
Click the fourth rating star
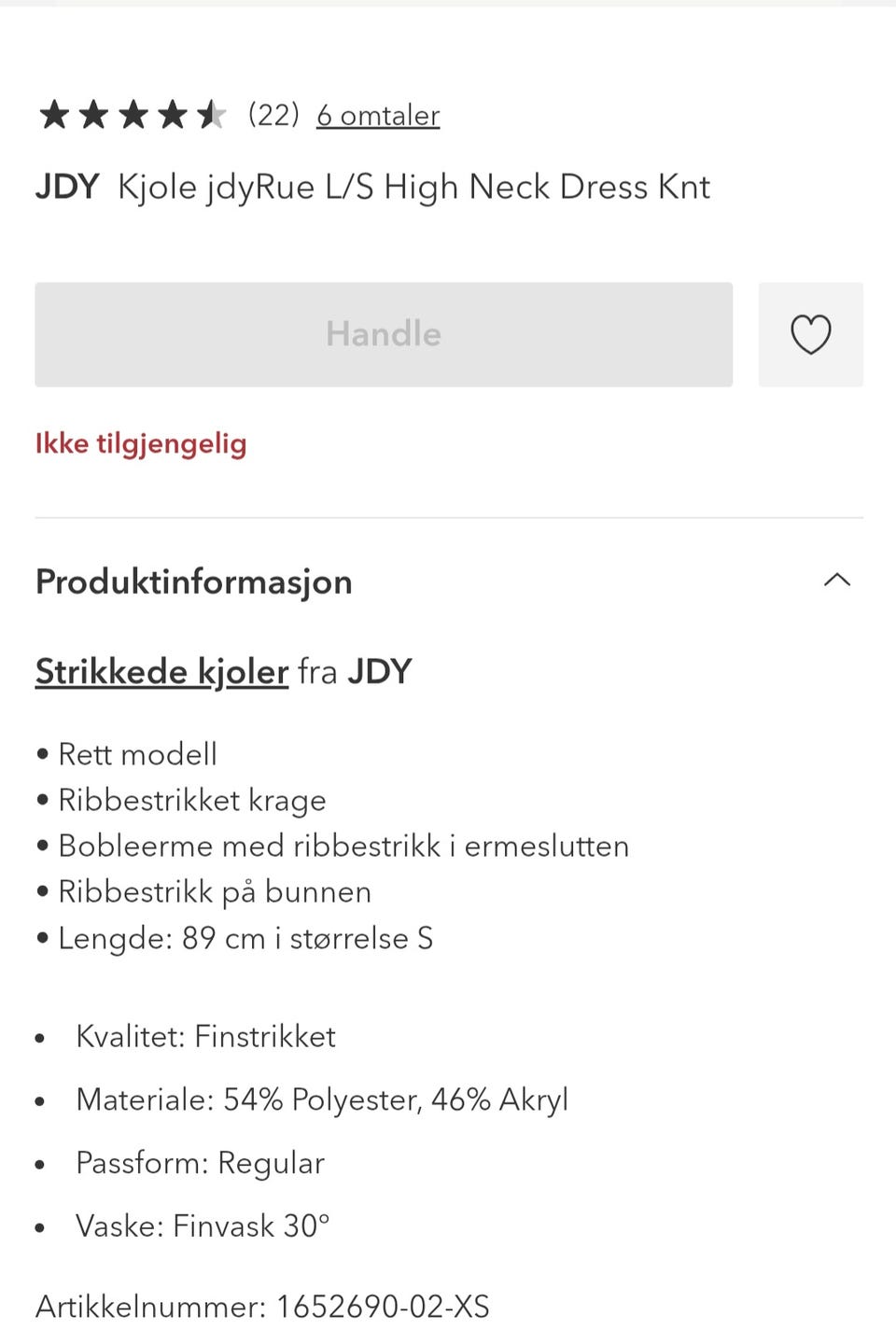click(x=172, y=115)
